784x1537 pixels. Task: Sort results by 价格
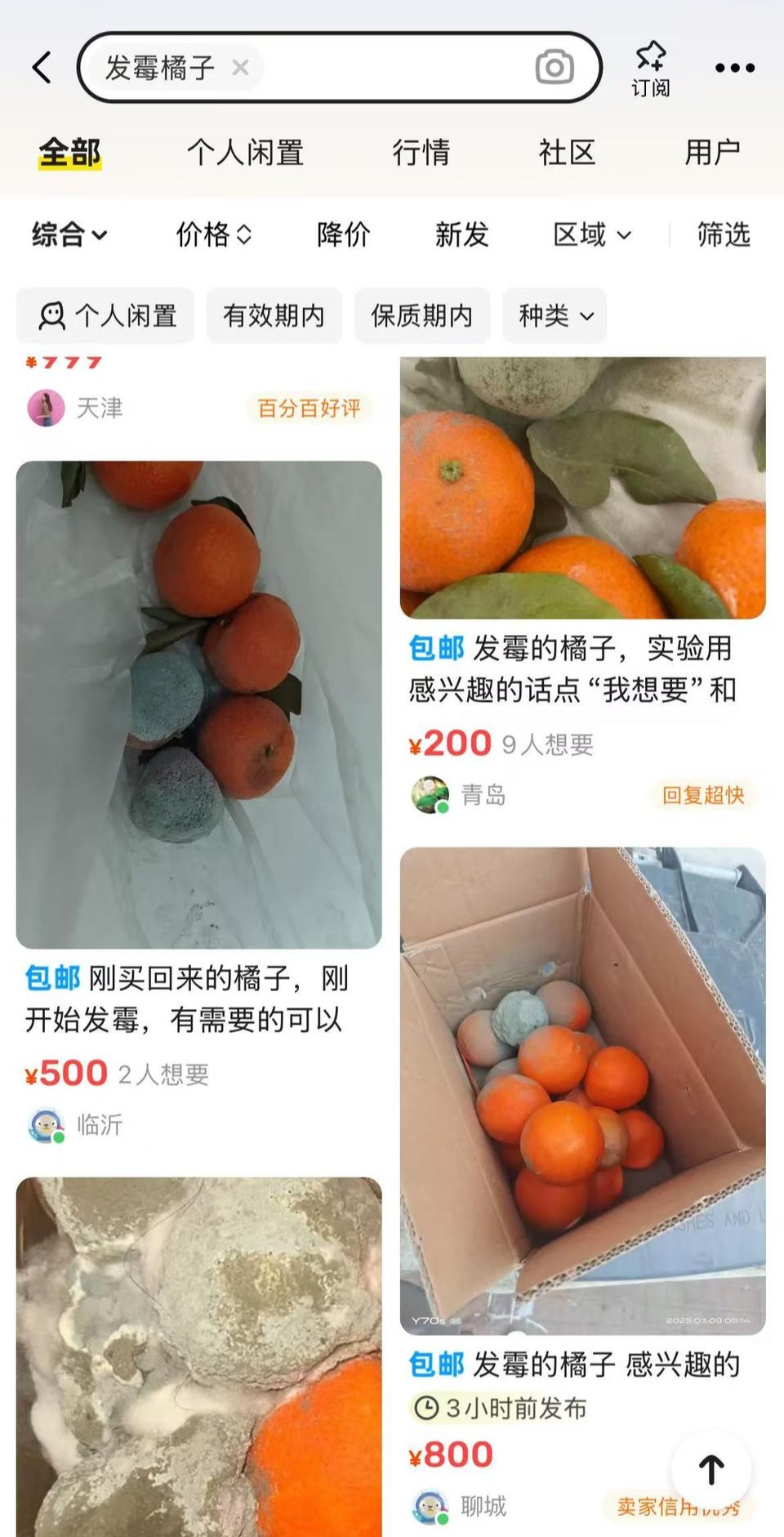pyautogui.click(x=213, y=235)
